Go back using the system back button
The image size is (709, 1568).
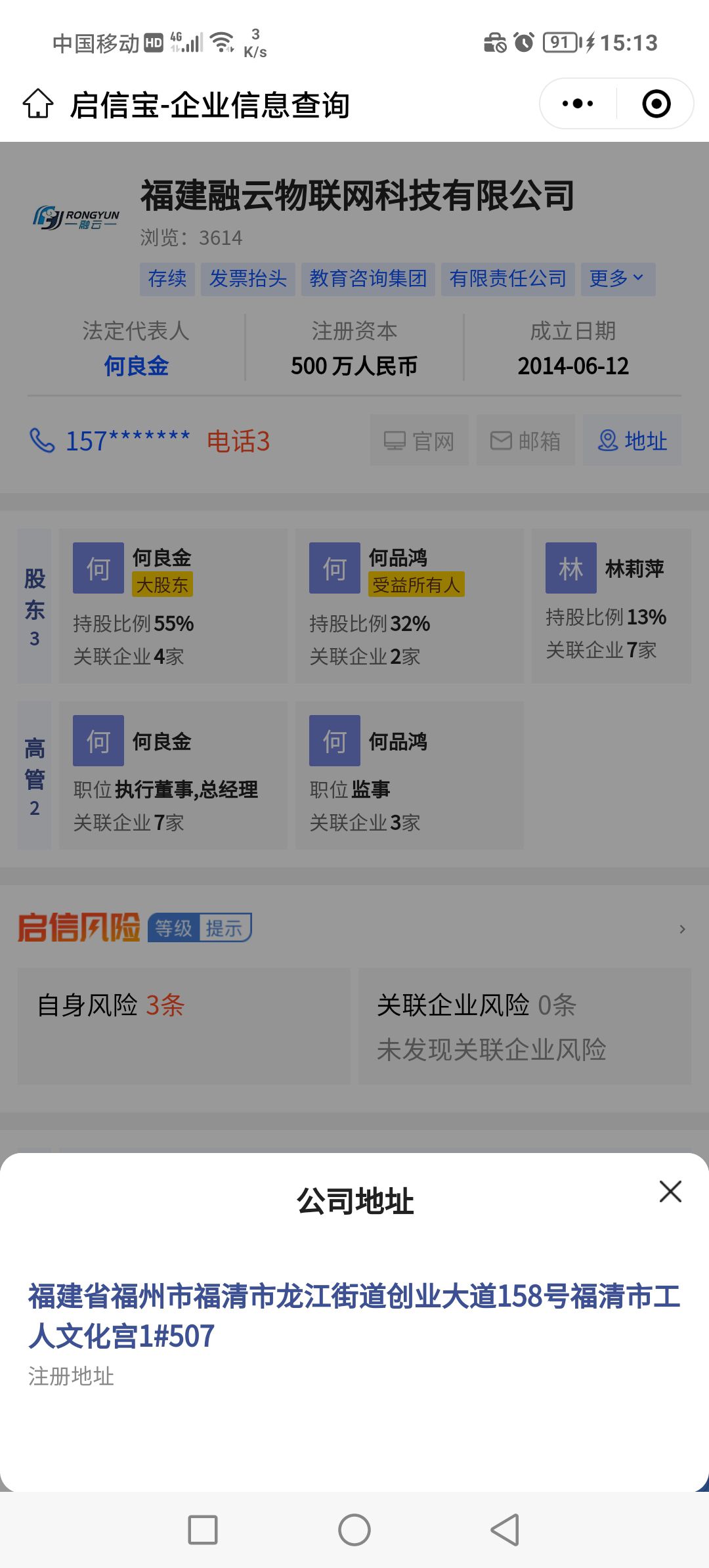(505, 1530)
